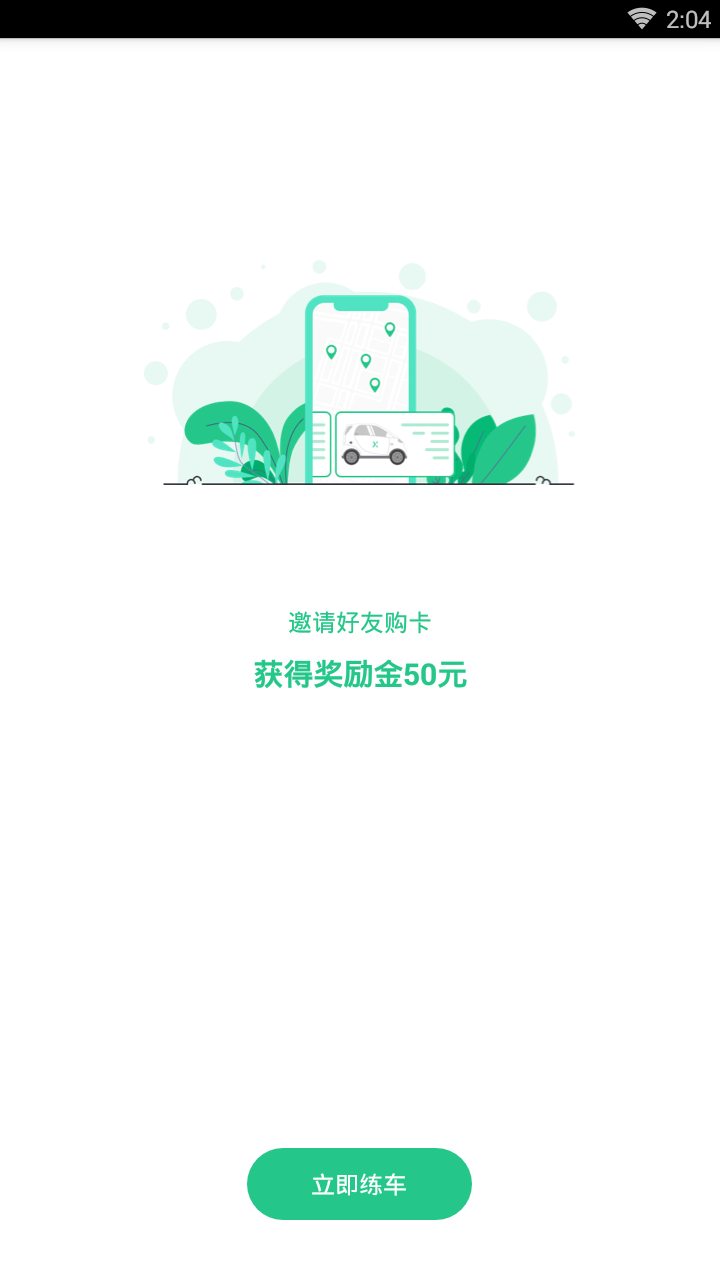Click the small cloud on the ground line
720x1280 pixels.
click(192, 481)
